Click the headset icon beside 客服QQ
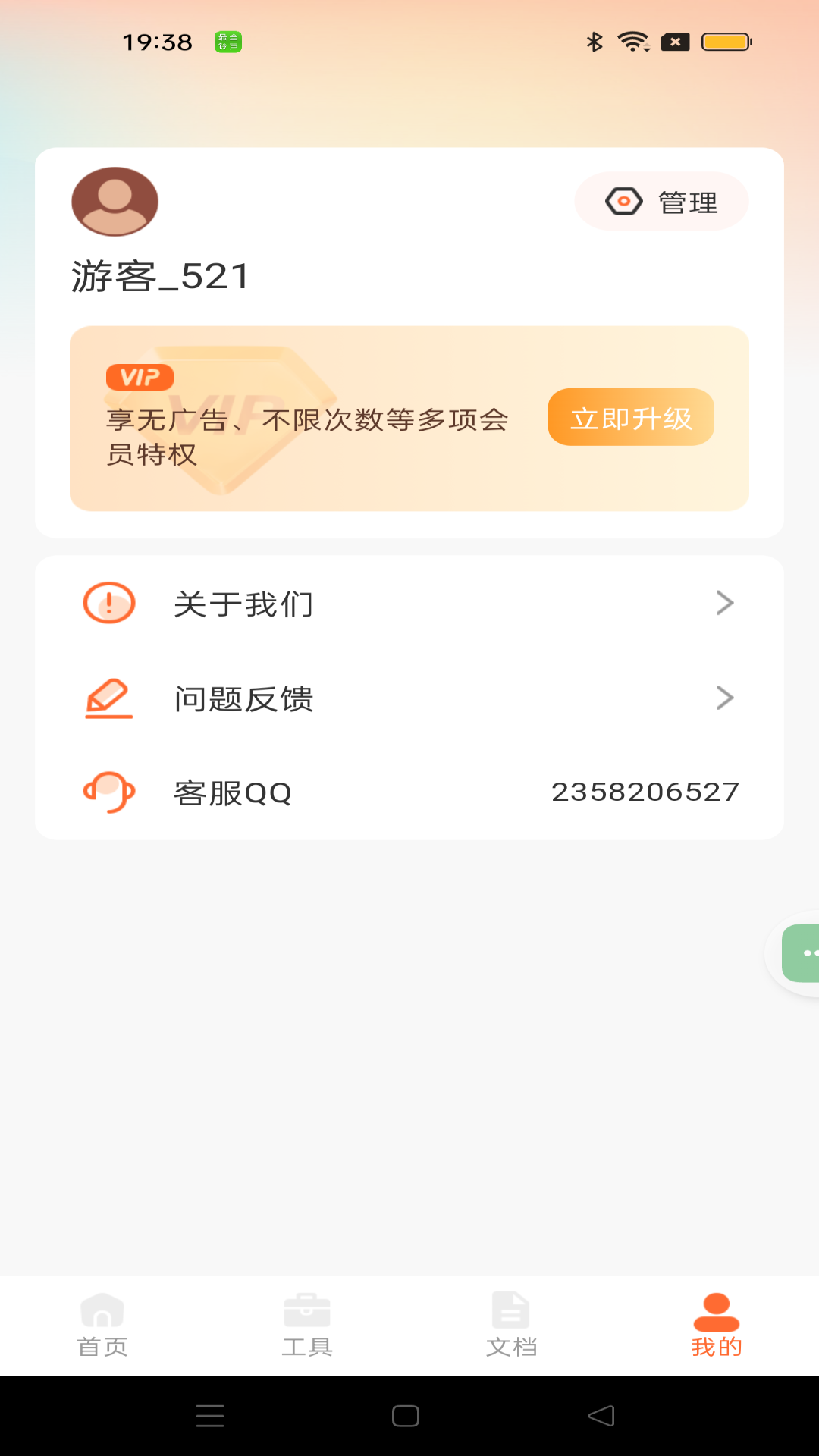 (107, 793)
